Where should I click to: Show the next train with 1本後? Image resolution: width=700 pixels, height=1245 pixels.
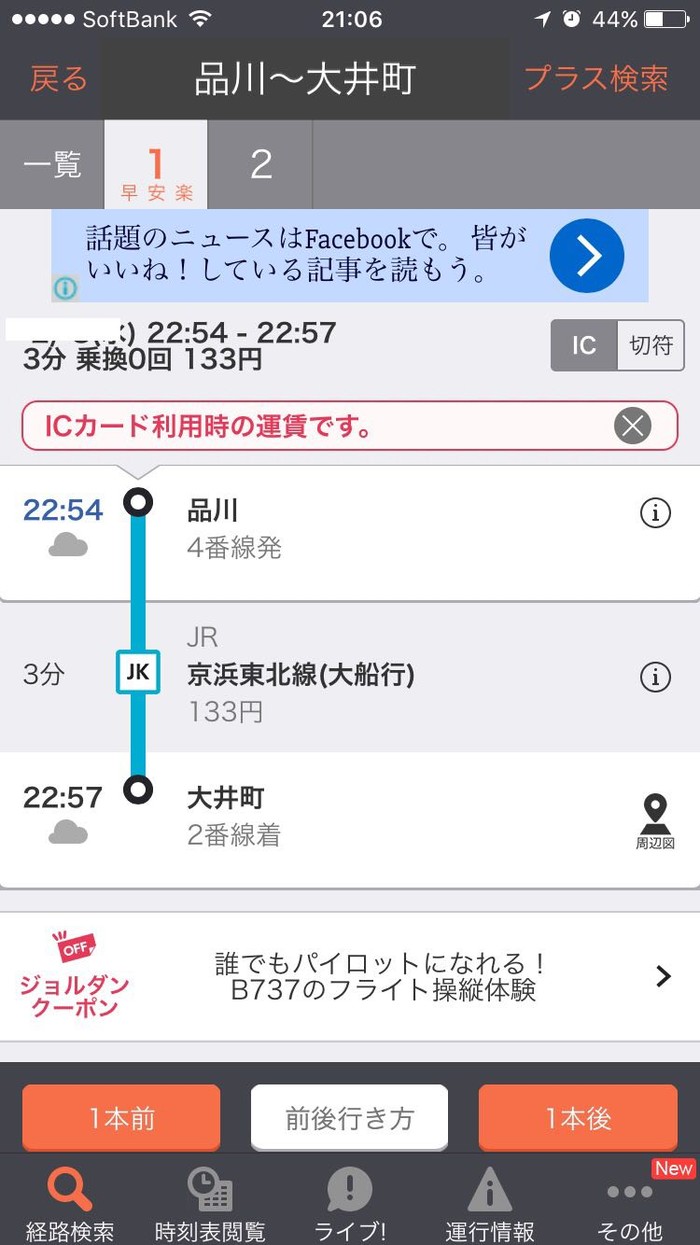pyautogui.click(x=578, y=1118)
